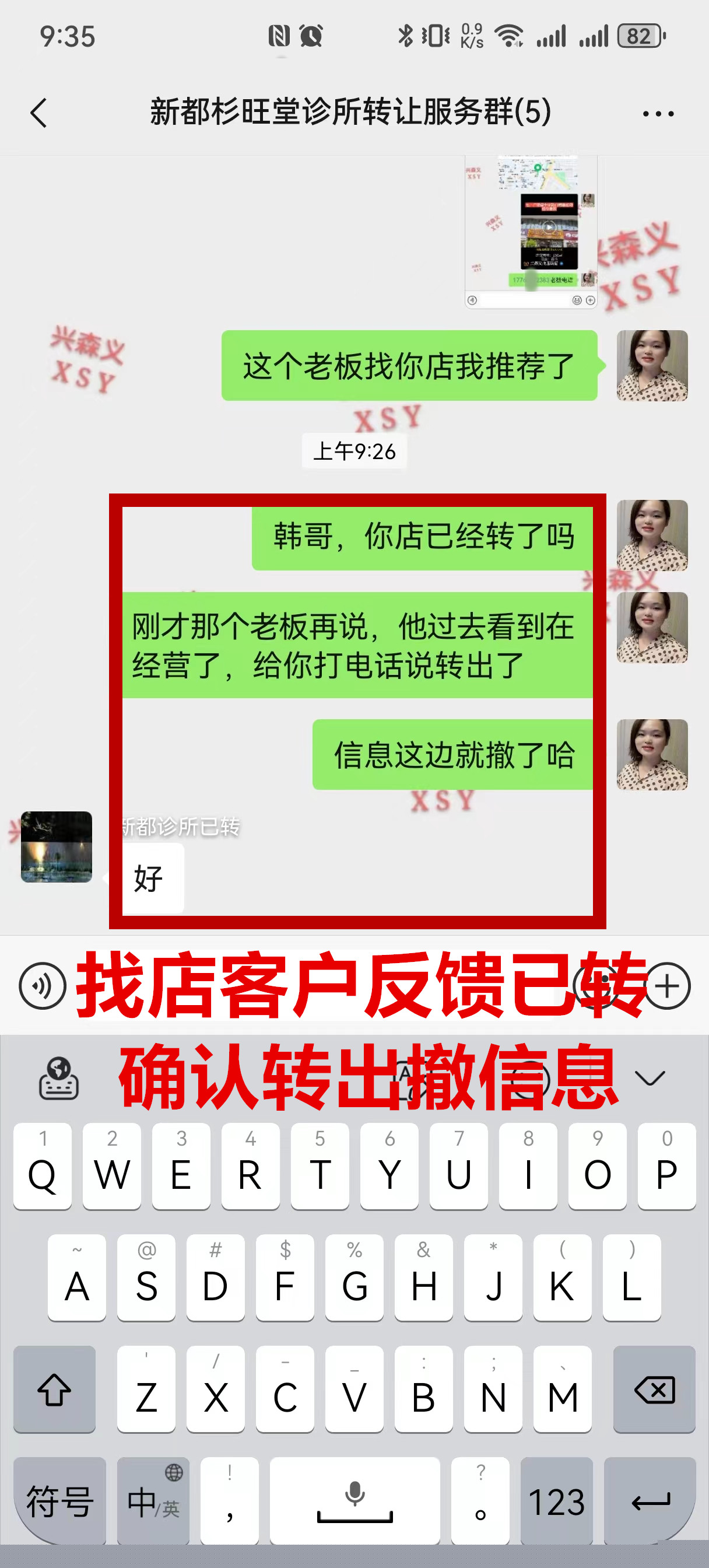Tap the backspace key
This screenshot has width=709, height=1568.
tap(654, 1389)
